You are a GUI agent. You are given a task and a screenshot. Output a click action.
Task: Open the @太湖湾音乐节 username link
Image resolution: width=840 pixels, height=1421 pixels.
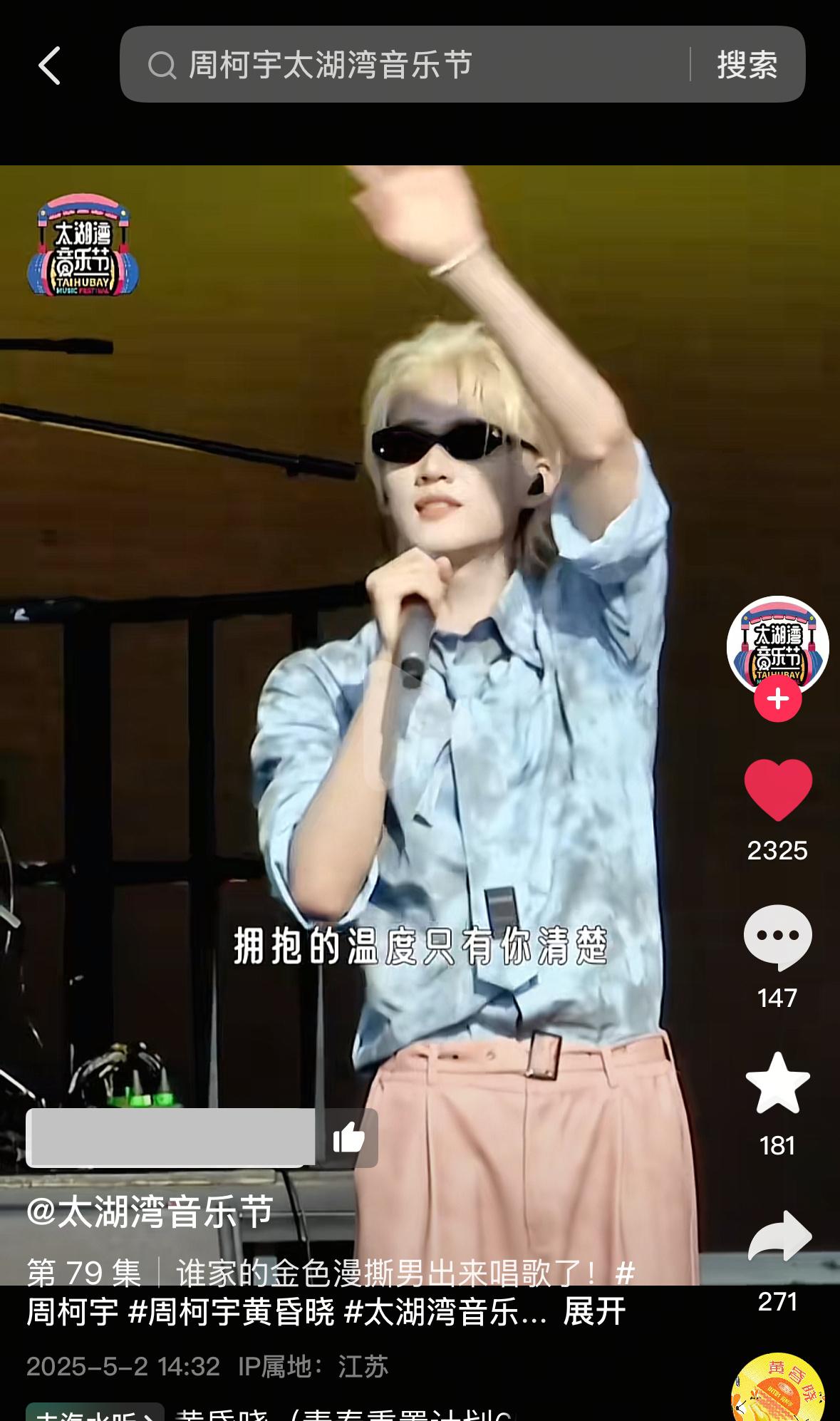150,1211
